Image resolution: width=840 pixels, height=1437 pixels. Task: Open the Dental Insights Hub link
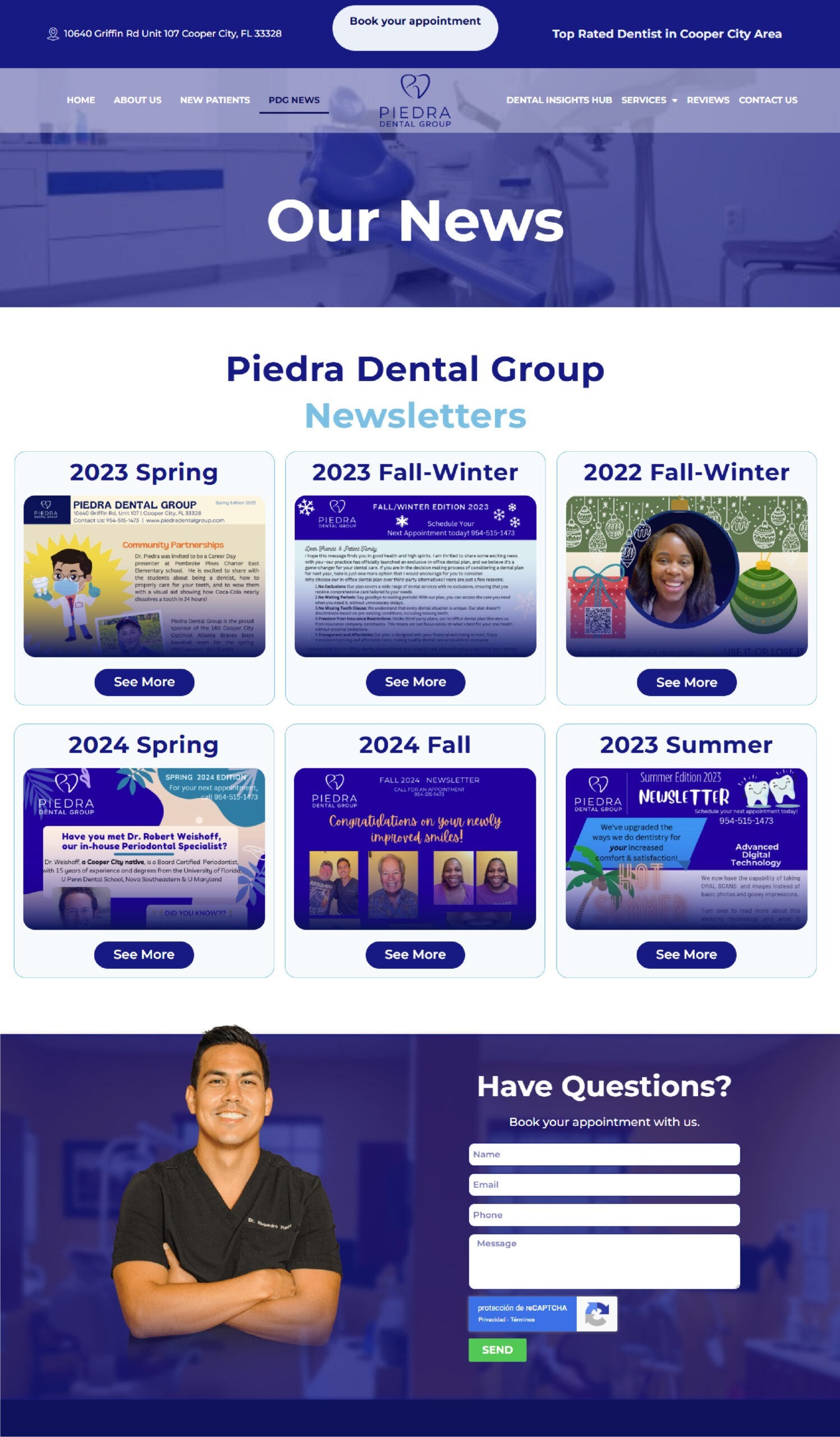coord(558,100)
